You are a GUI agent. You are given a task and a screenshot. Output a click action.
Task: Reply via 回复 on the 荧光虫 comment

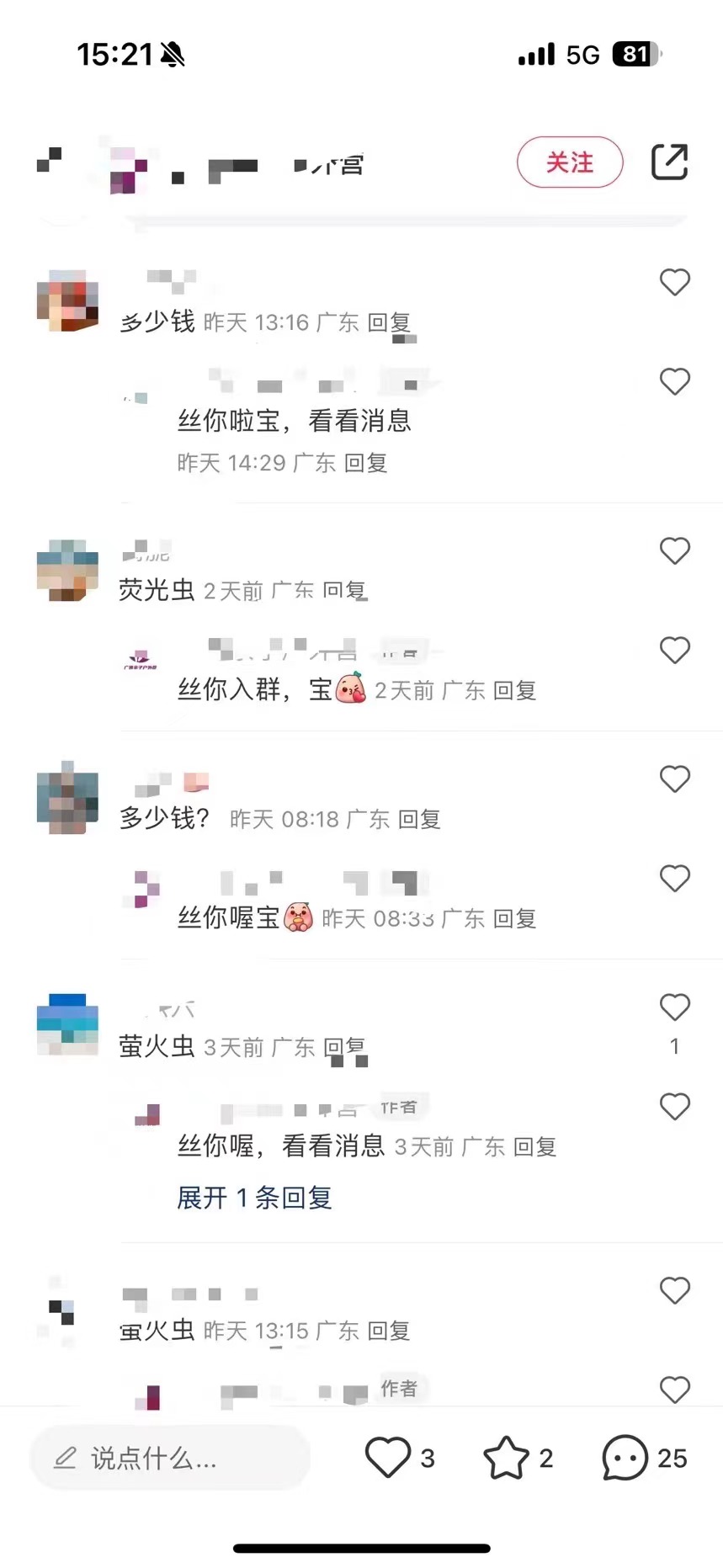click(347, 590)
